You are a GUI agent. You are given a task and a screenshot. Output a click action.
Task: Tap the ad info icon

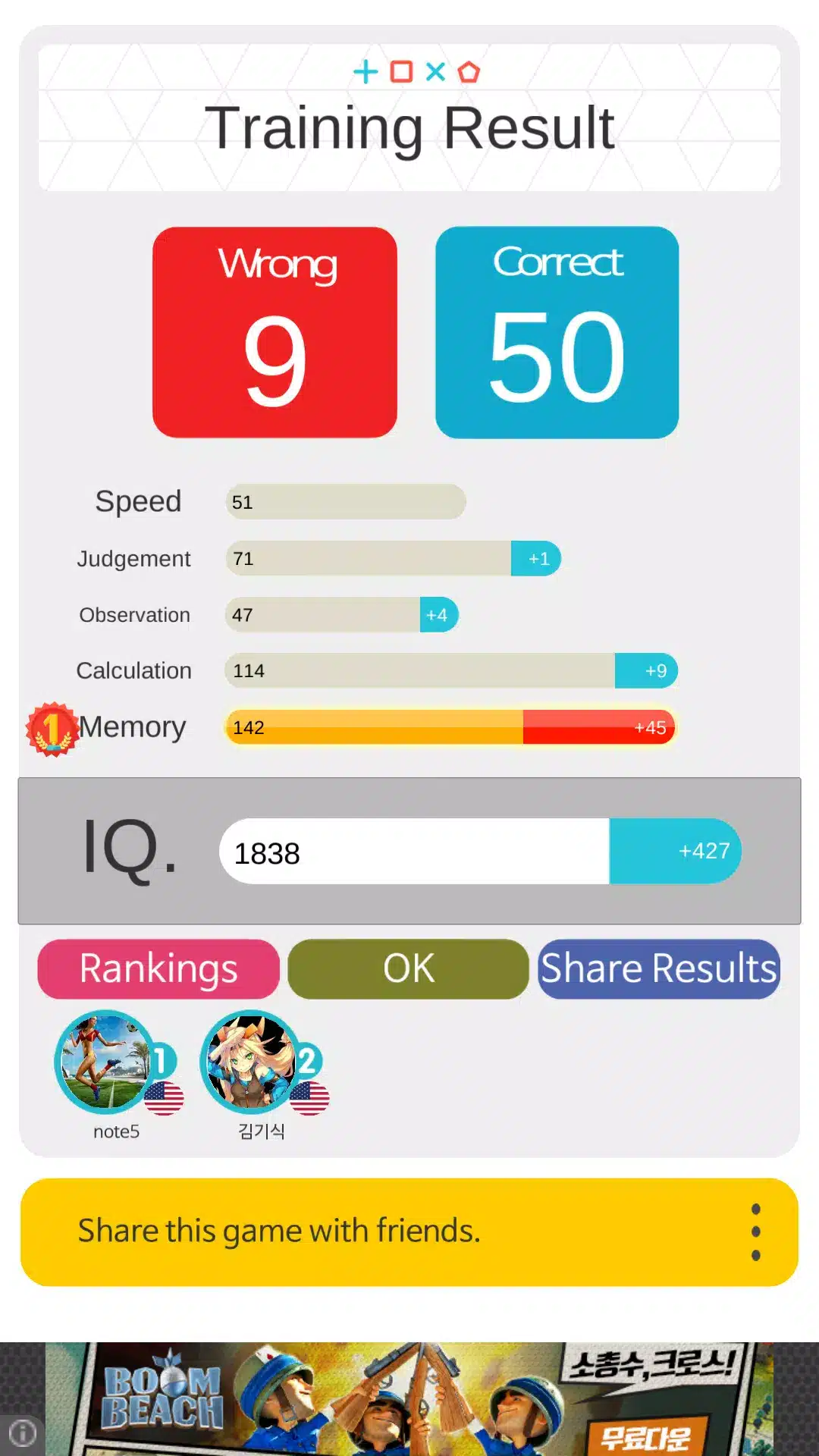click(23, 1433)
